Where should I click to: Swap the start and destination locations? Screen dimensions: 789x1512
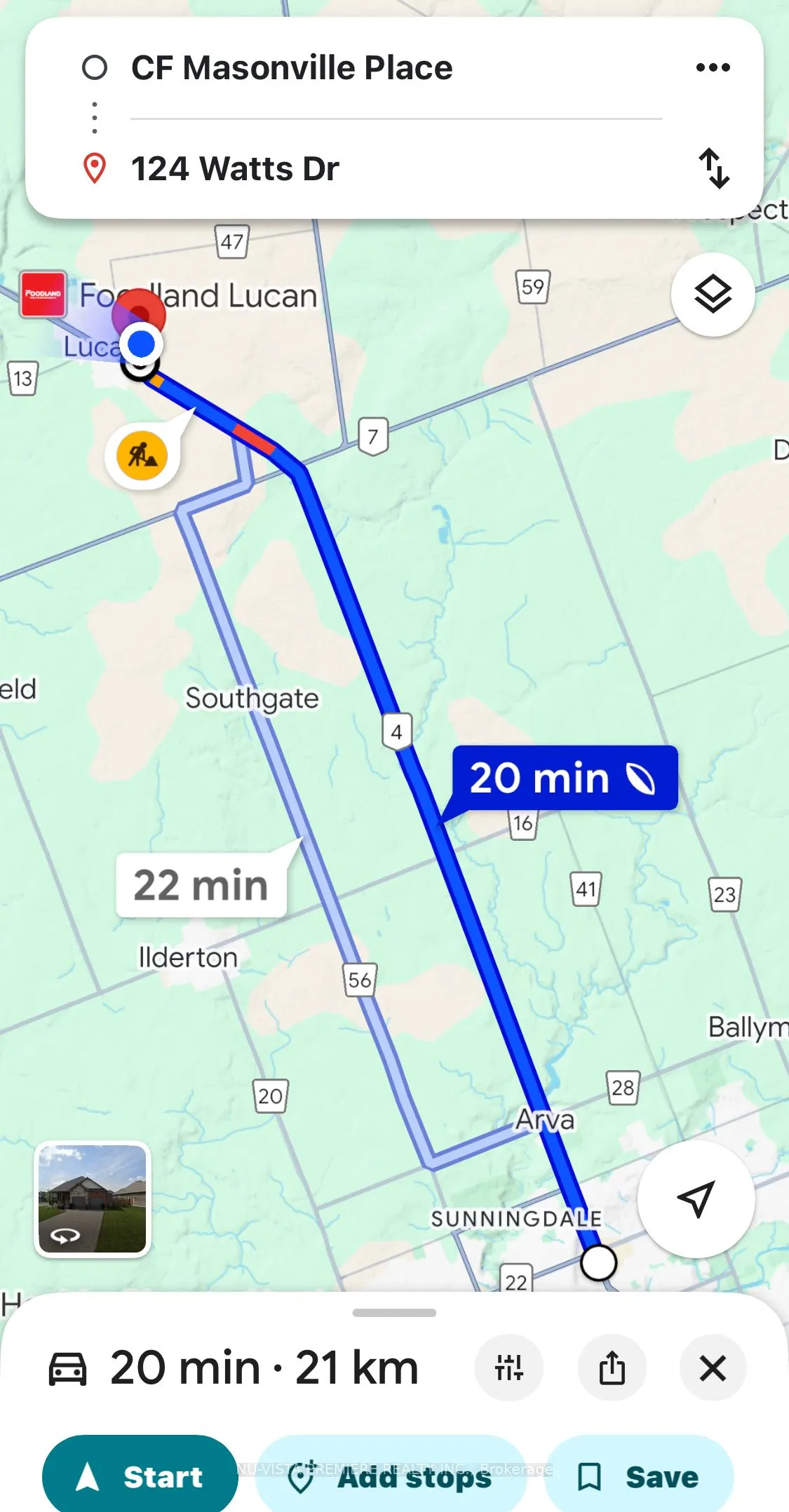click(x=714, y=168)
